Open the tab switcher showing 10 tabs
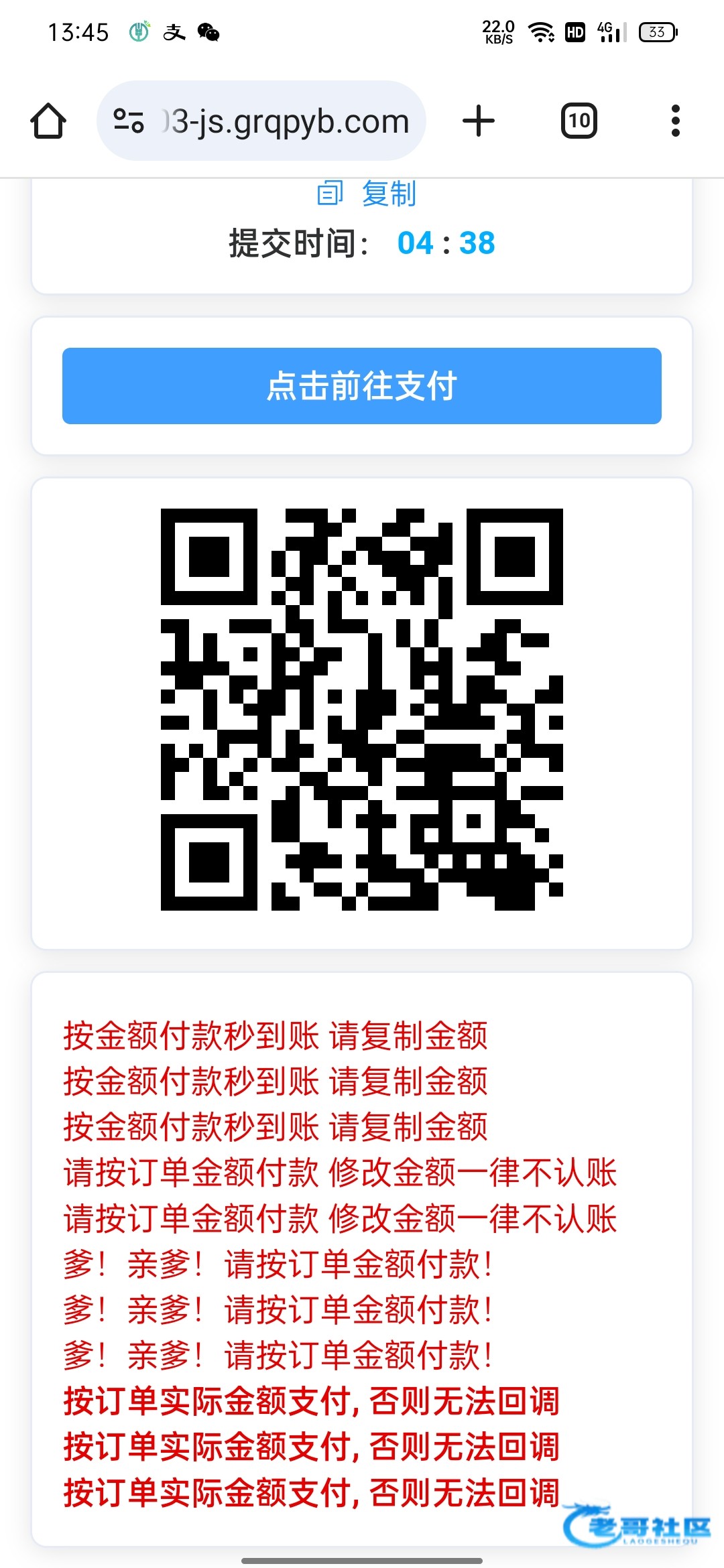Viewport: 724px width, 1568px height. (x=579, y=121)
